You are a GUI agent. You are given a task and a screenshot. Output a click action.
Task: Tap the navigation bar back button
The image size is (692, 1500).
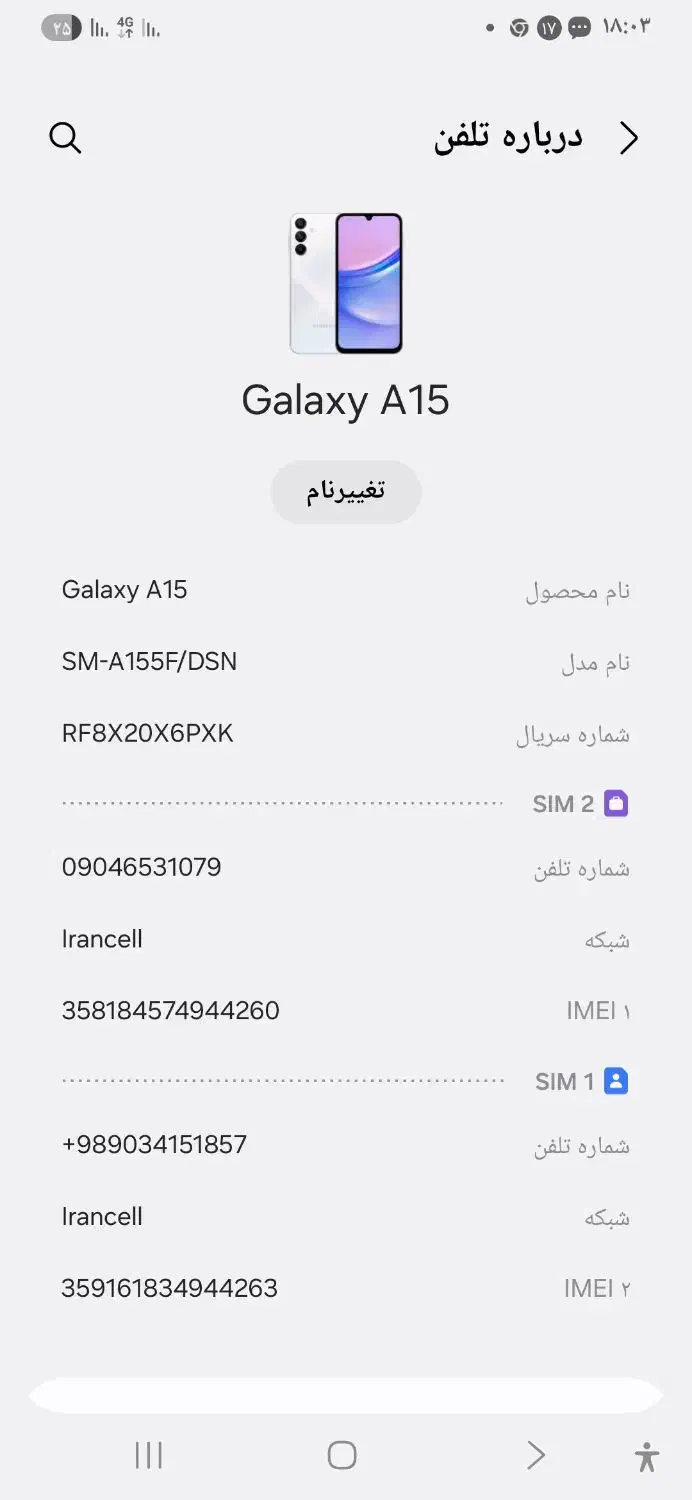click(x=536, y=1455)
